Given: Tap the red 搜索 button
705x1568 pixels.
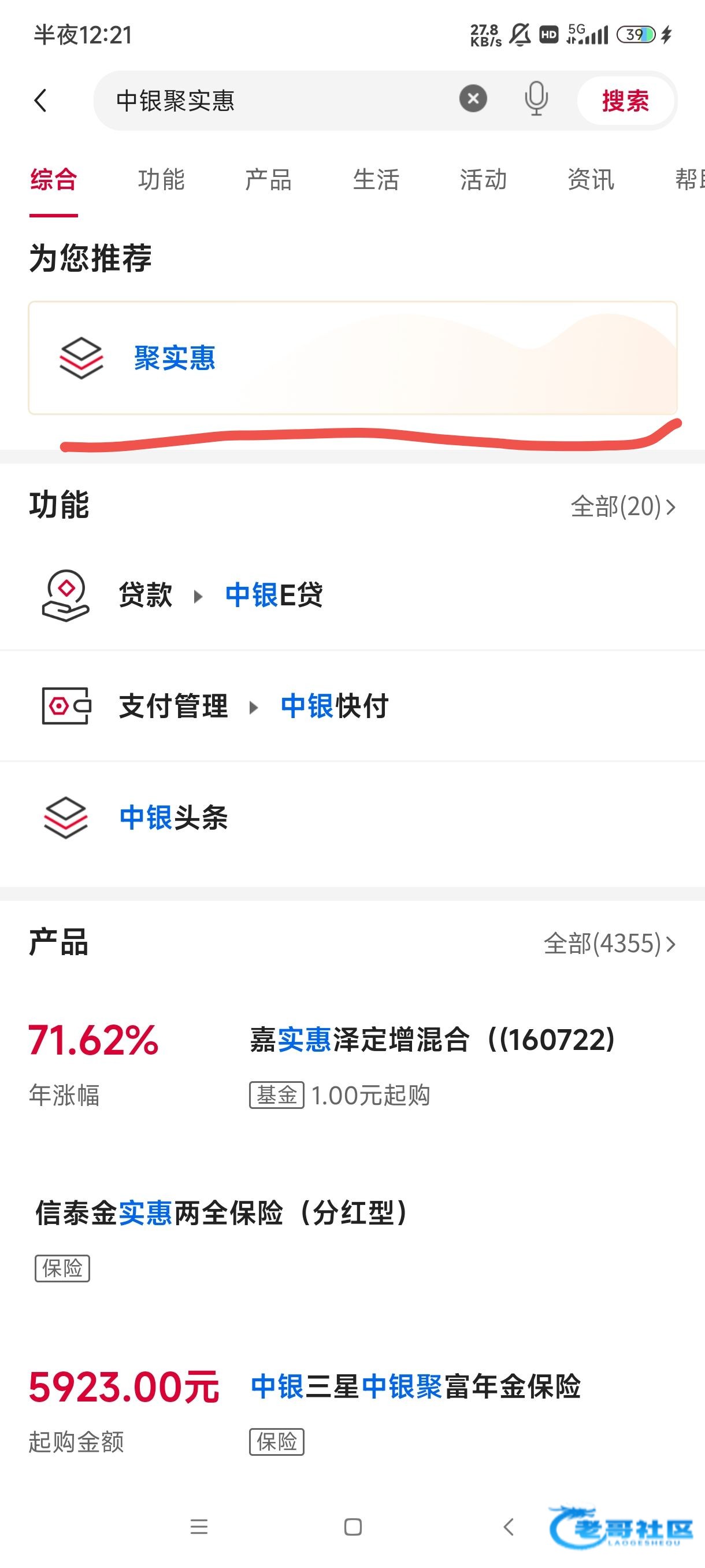Looking at the screenshot, I should [625, 101].
